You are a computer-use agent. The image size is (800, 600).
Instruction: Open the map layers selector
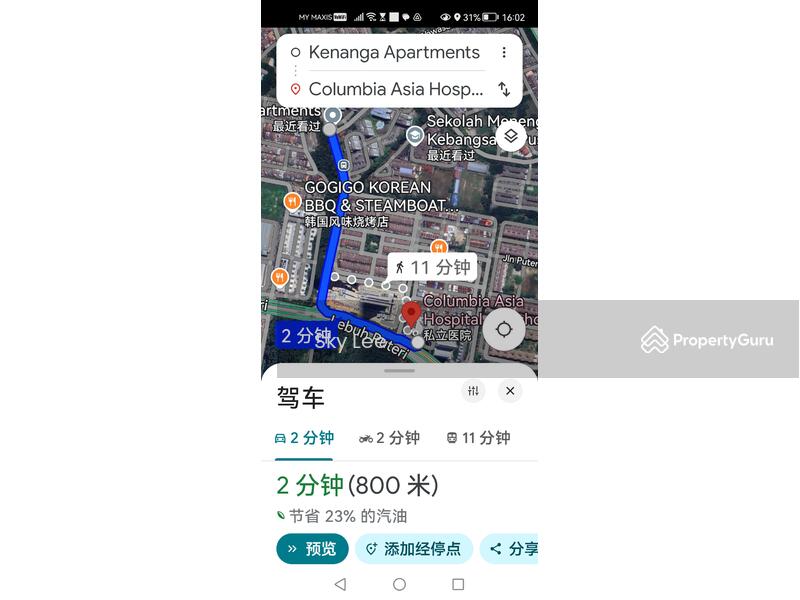point(510,136)
